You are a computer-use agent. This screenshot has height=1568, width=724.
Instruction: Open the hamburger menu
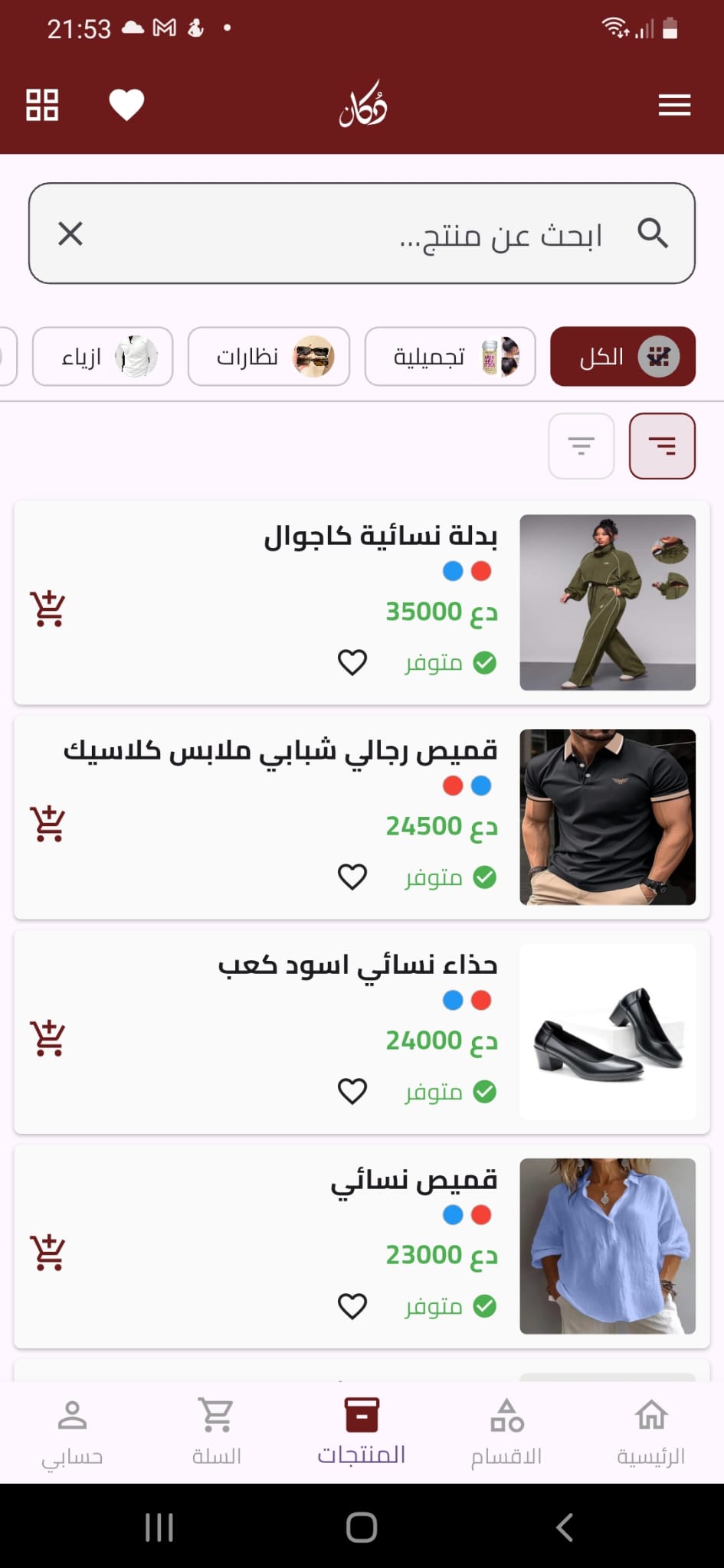(x=674, y=105)
